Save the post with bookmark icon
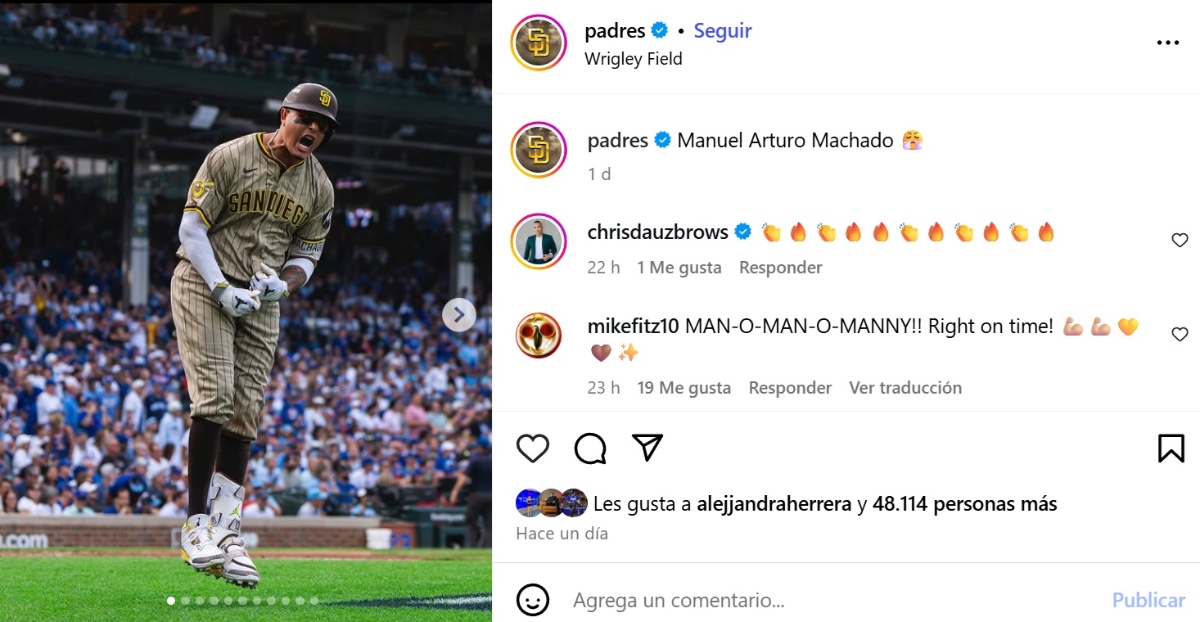Viewport: 1200px width, 622px height. (x=1171, y=448)
